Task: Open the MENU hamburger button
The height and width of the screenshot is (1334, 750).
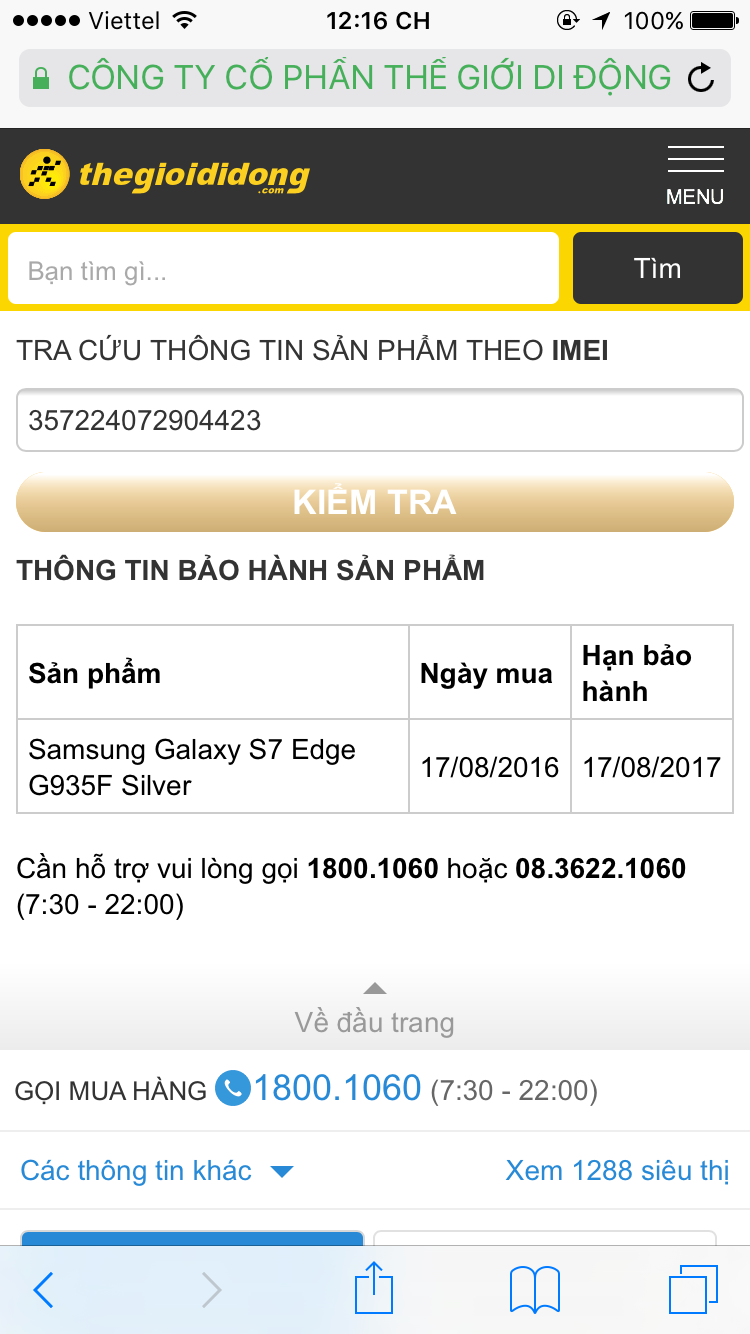Action: pos(695,176)
